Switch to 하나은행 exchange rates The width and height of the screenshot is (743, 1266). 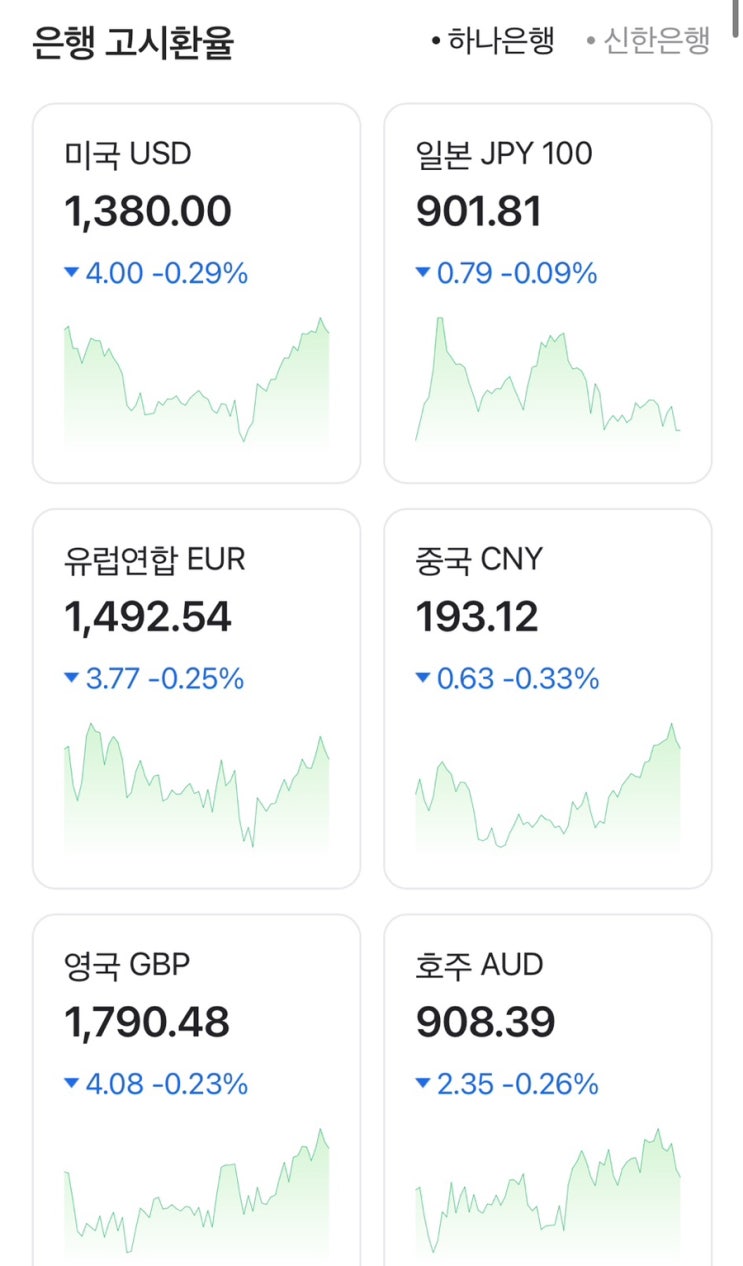click(494, 42)
